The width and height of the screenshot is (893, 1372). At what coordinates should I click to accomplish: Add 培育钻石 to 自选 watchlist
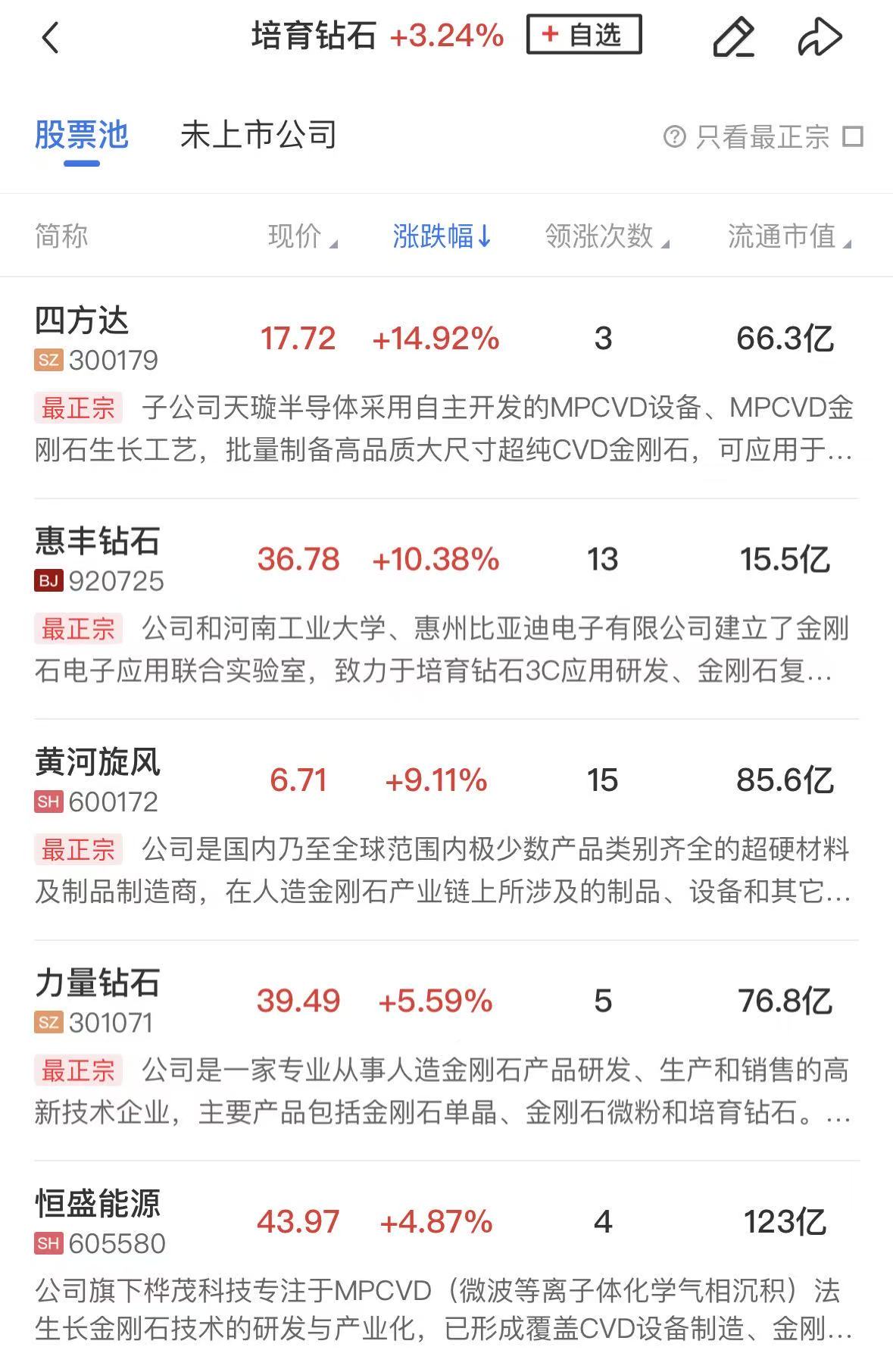(583, 35)
